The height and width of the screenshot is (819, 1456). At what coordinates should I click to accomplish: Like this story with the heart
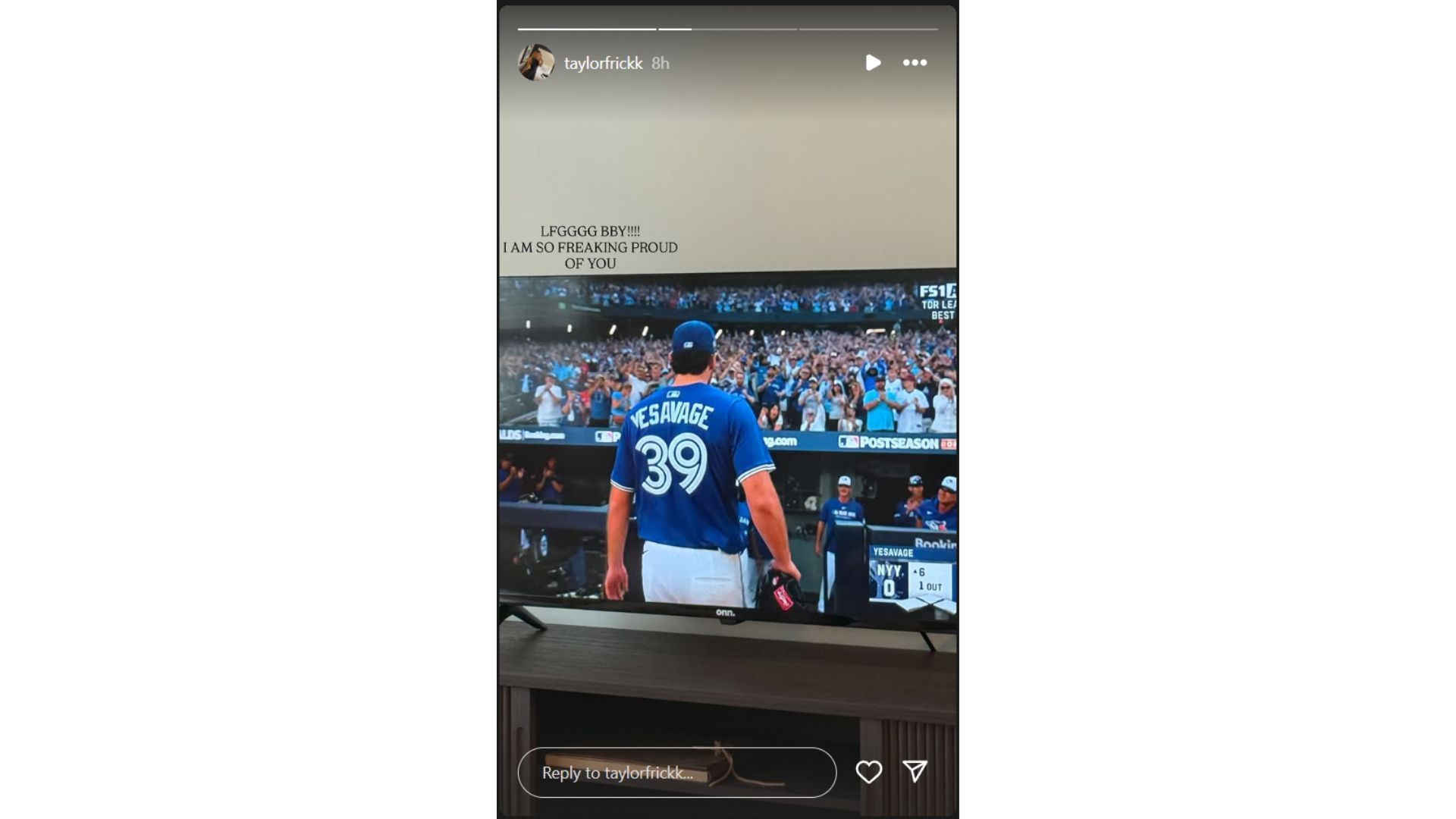coord(868,772)
